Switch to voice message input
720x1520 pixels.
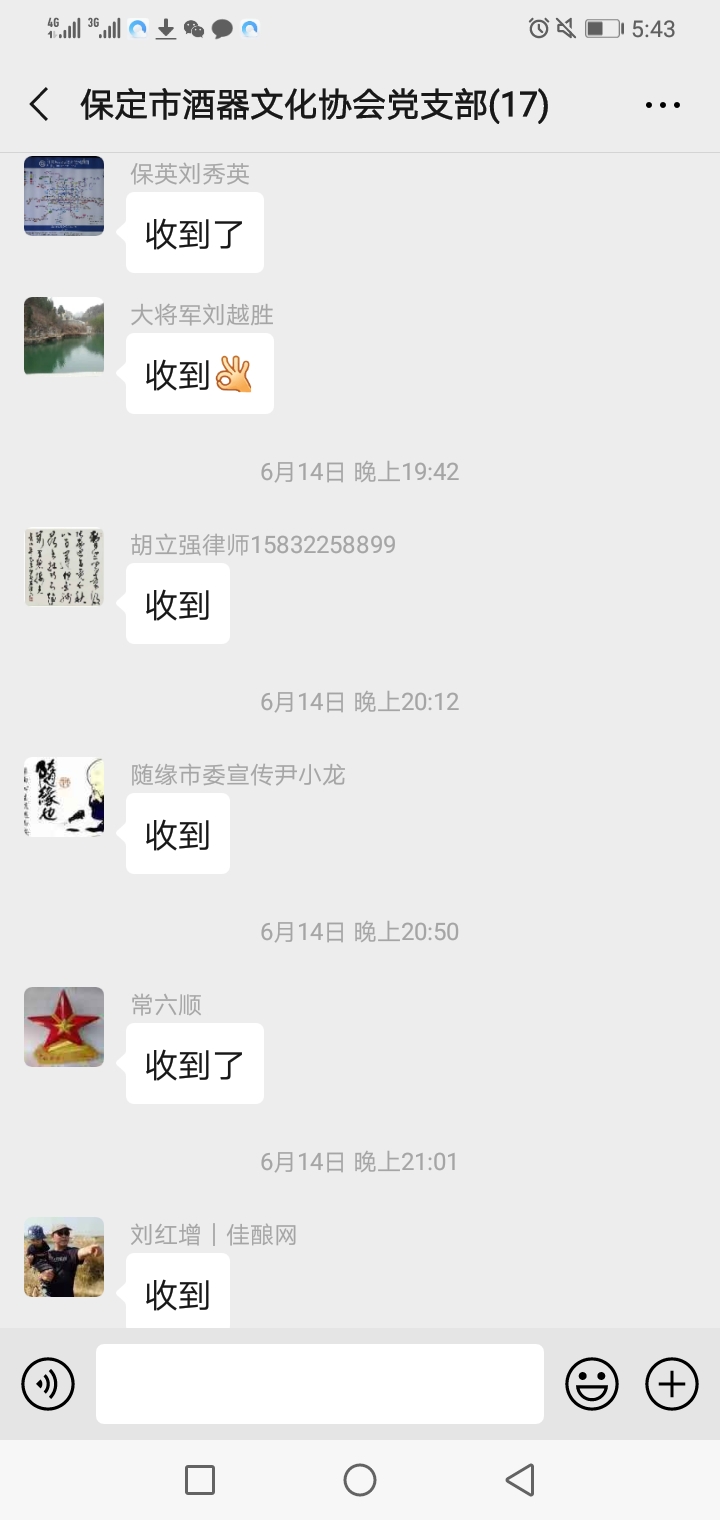coord(48,1384)
